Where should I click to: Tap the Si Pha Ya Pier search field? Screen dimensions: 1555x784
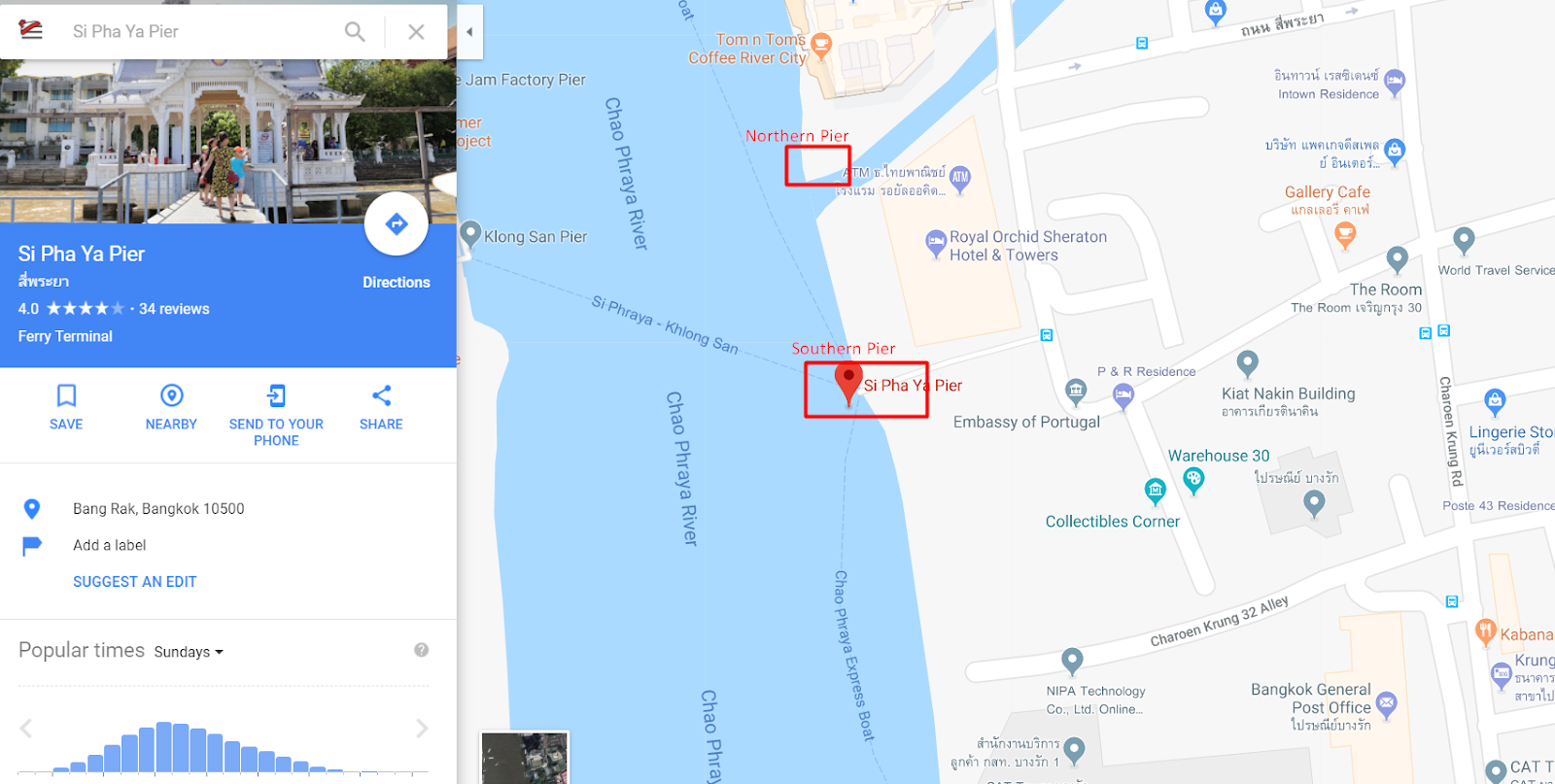pos(194,31)
